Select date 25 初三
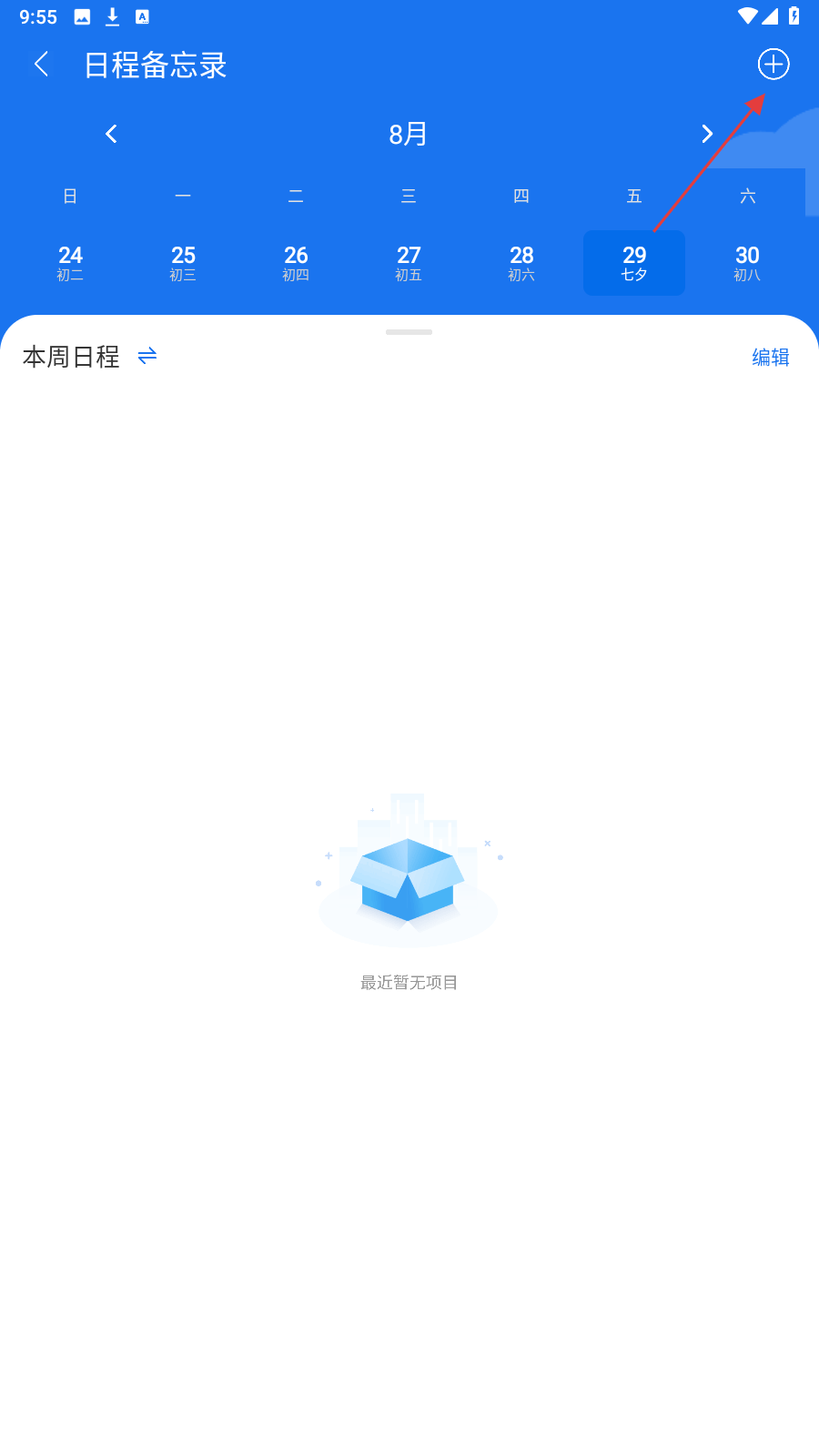 pyautogui.click(x=183, y=263)
